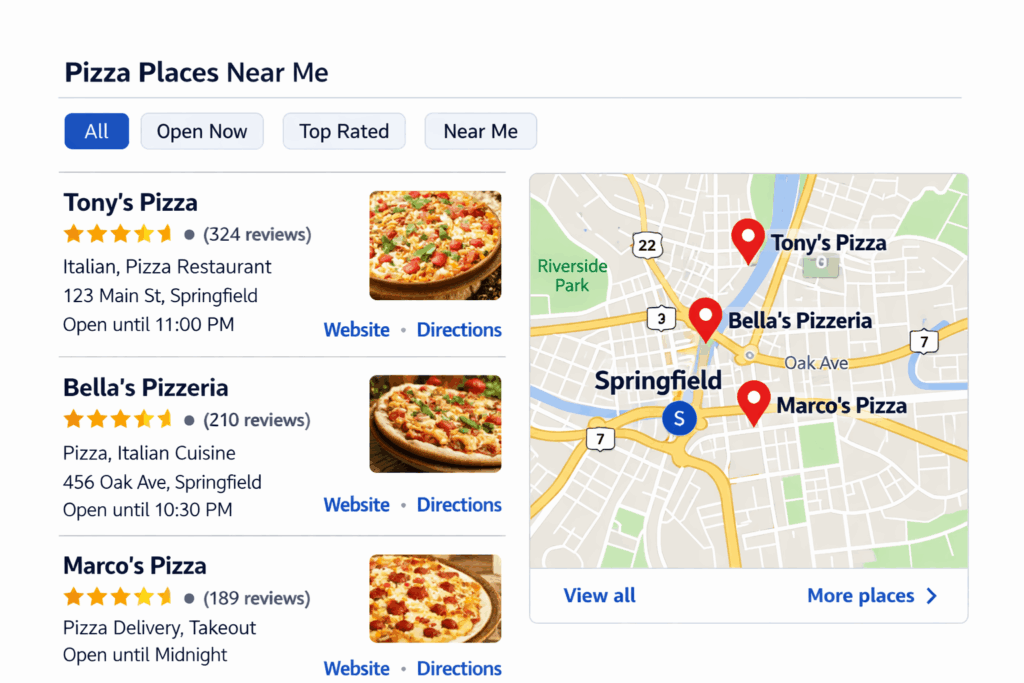Screen dimensions: 1024x683
Task: Visit the Tony's Pizza website
Action: click(x=356, y=330)
